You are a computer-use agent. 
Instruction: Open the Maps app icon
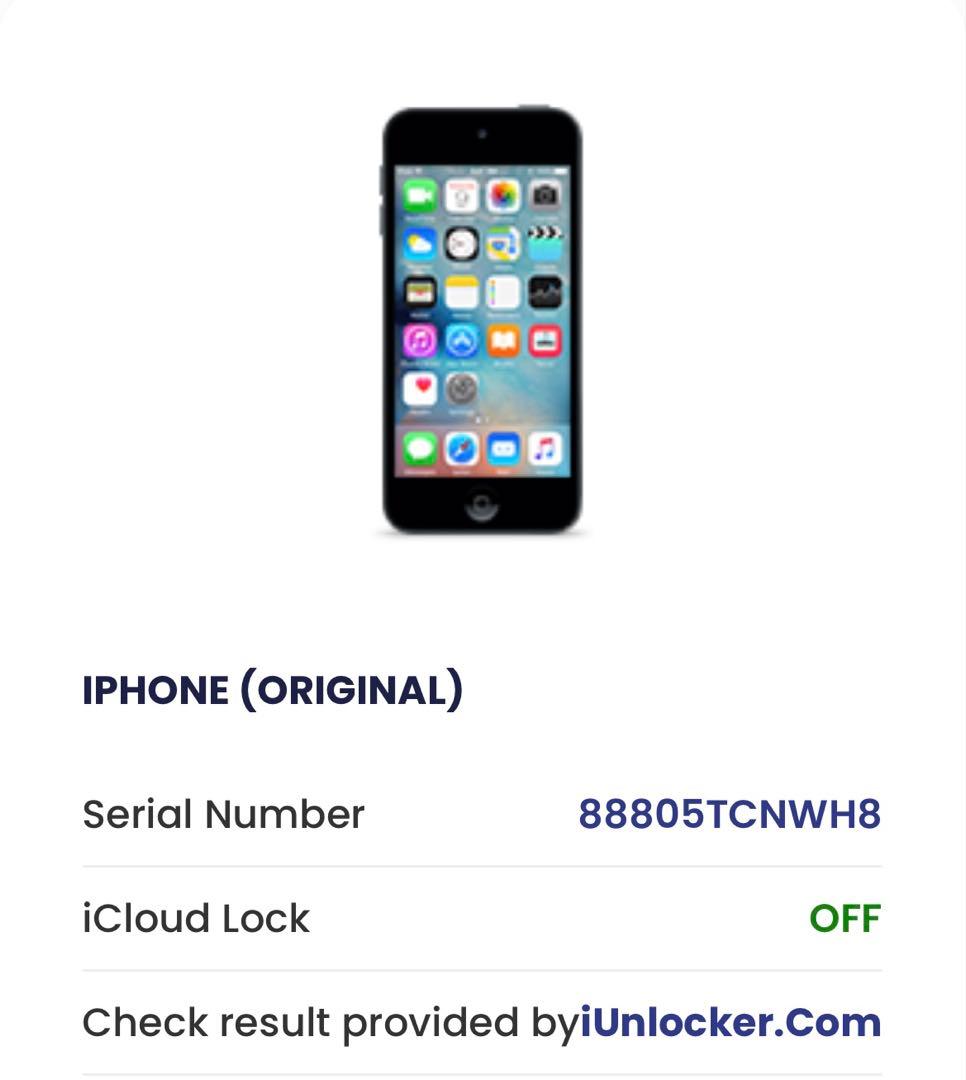[503, 245]
